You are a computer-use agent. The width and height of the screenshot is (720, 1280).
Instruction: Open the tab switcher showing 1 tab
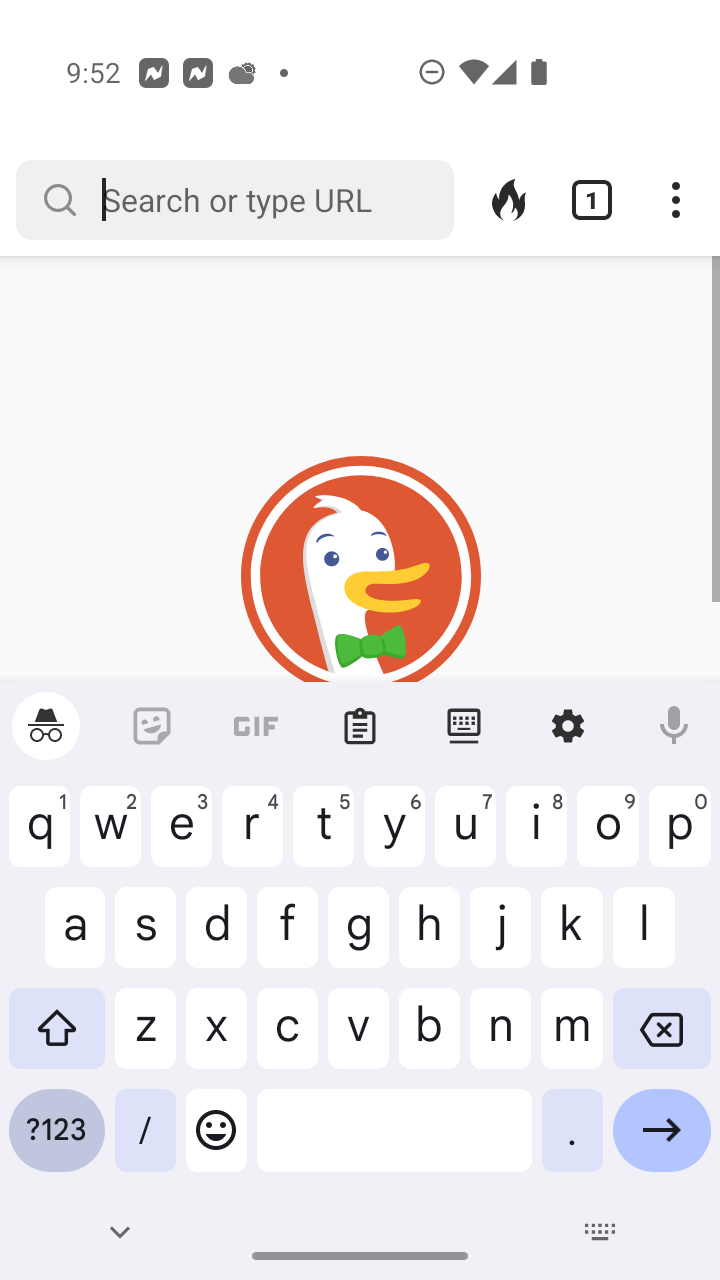592,200
